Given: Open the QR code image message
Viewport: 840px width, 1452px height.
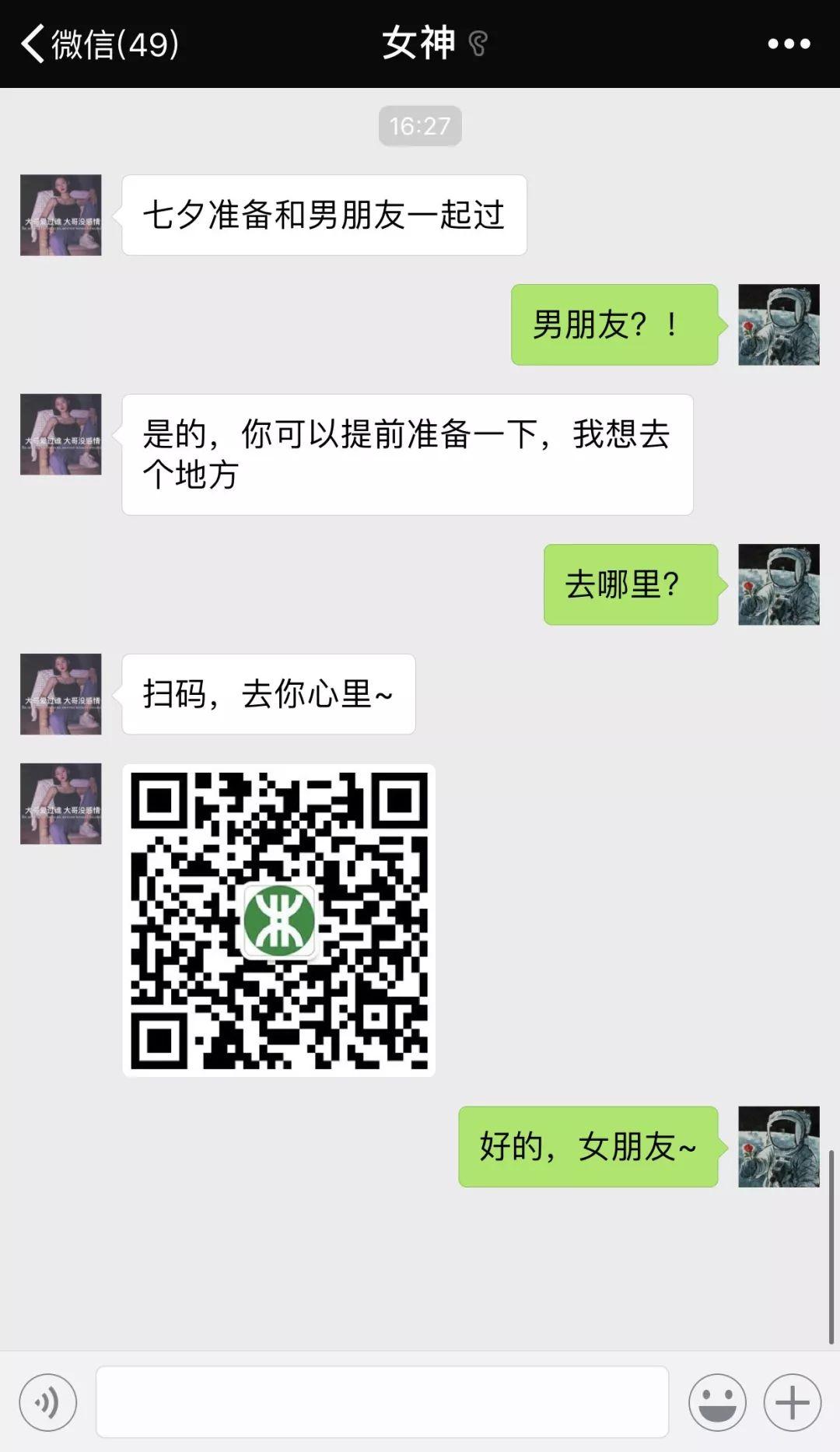Looking at the screenshot, I should [x=278, y=921].
